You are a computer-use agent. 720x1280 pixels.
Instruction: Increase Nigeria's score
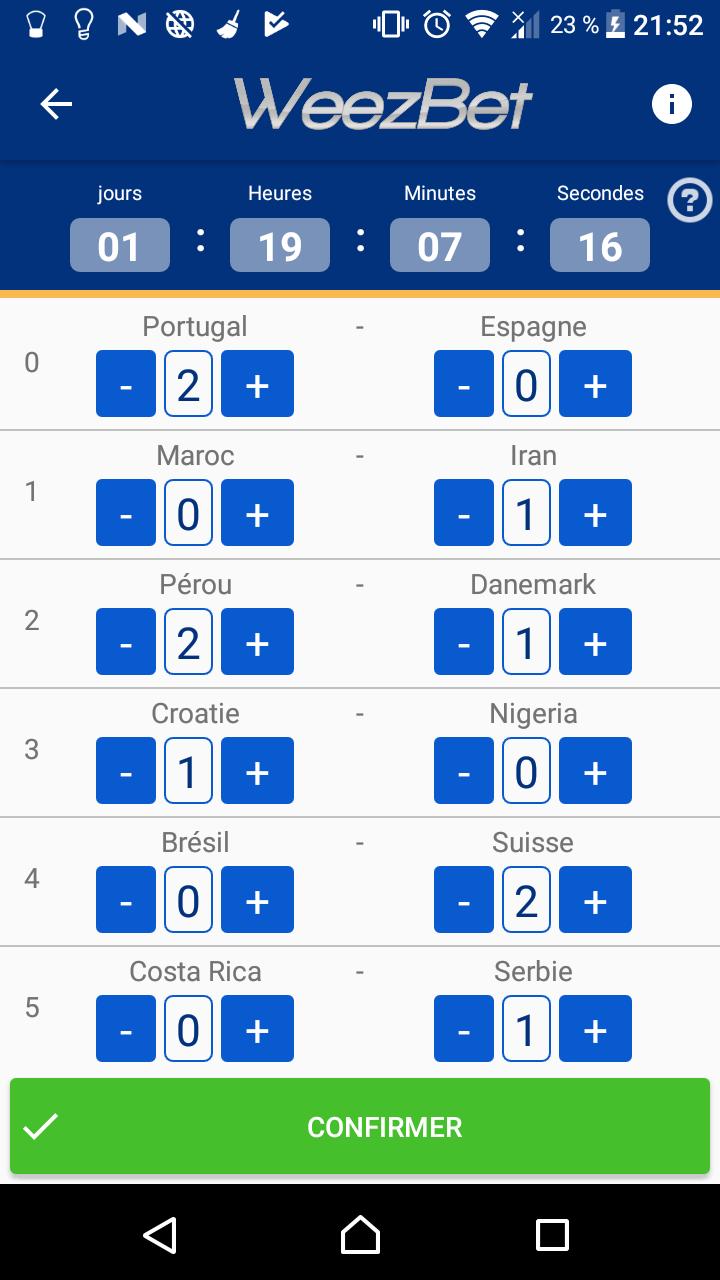coord(595,771)
